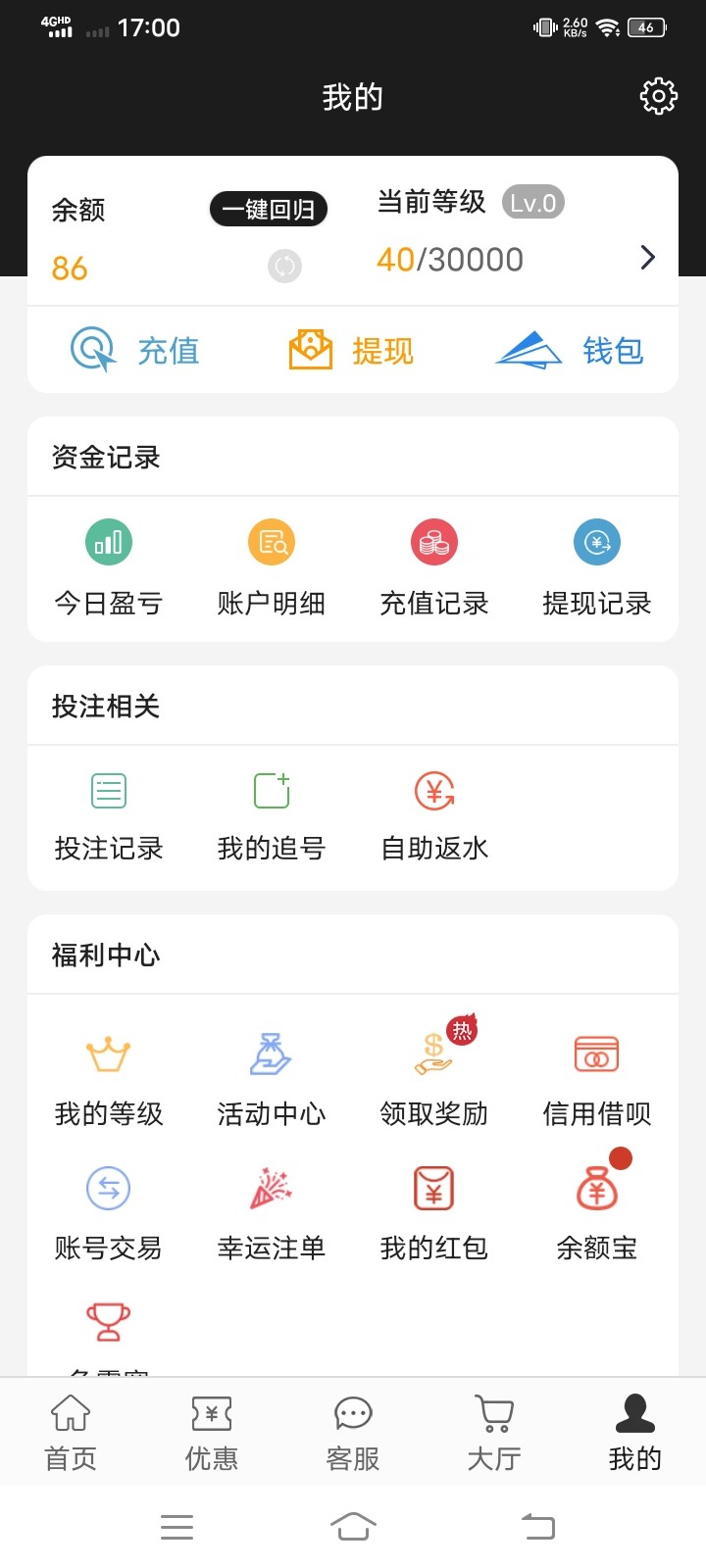Select 自助返水
The width and height of the screenshot is (706, 1568).
(434, 815)
